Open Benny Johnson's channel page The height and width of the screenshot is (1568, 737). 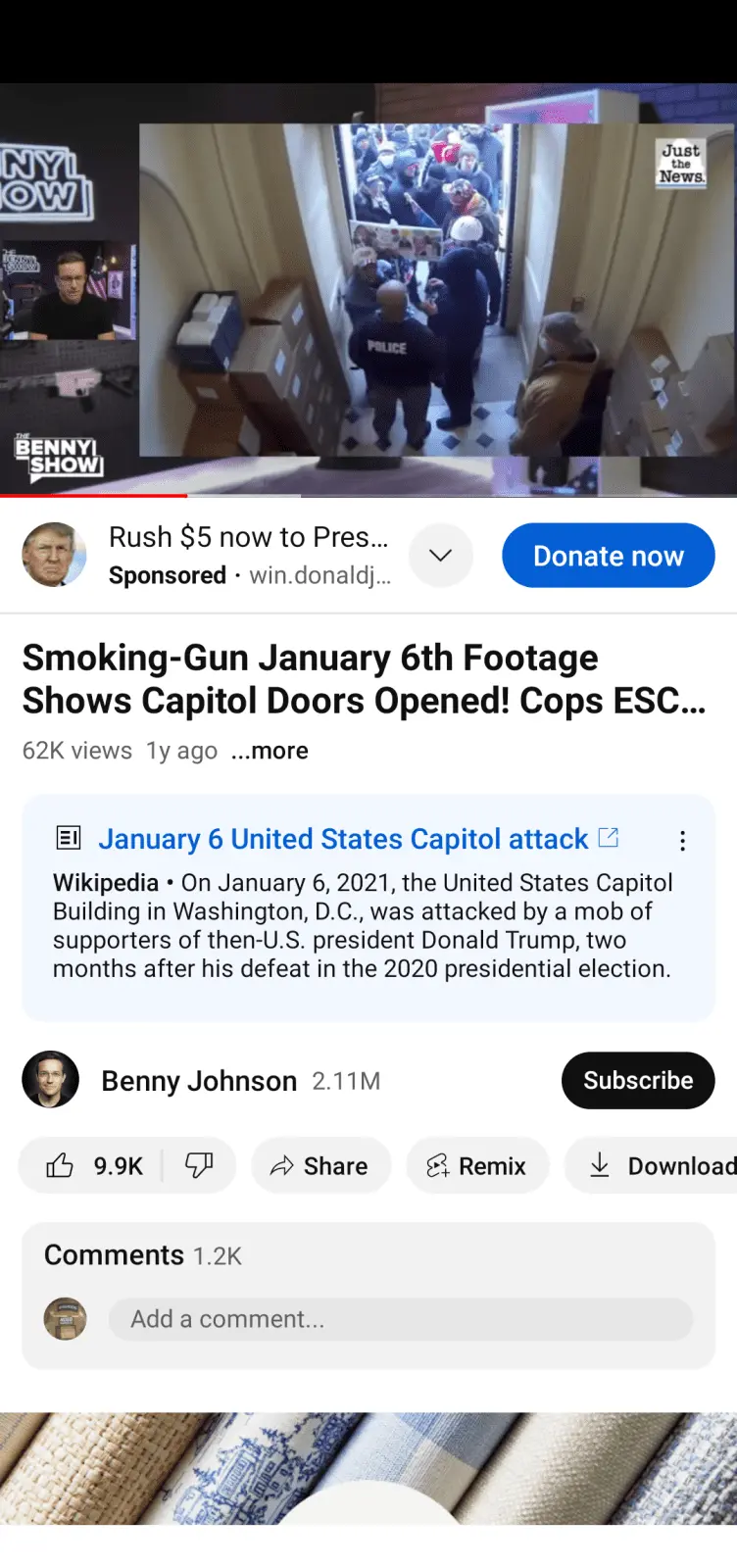pyautogui.click(x=199, y=1081)
